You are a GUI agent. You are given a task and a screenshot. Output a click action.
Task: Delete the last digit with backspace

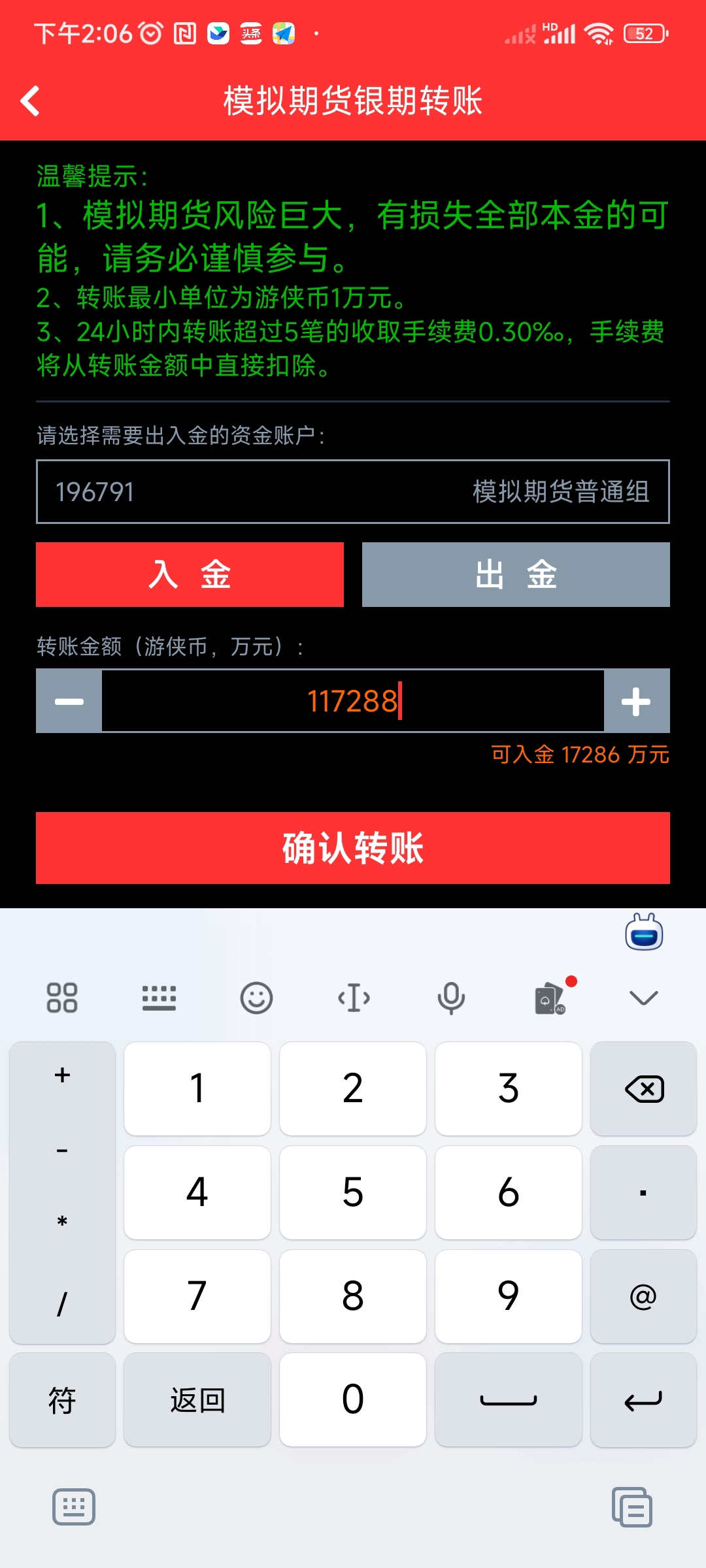pos(643,1089)
